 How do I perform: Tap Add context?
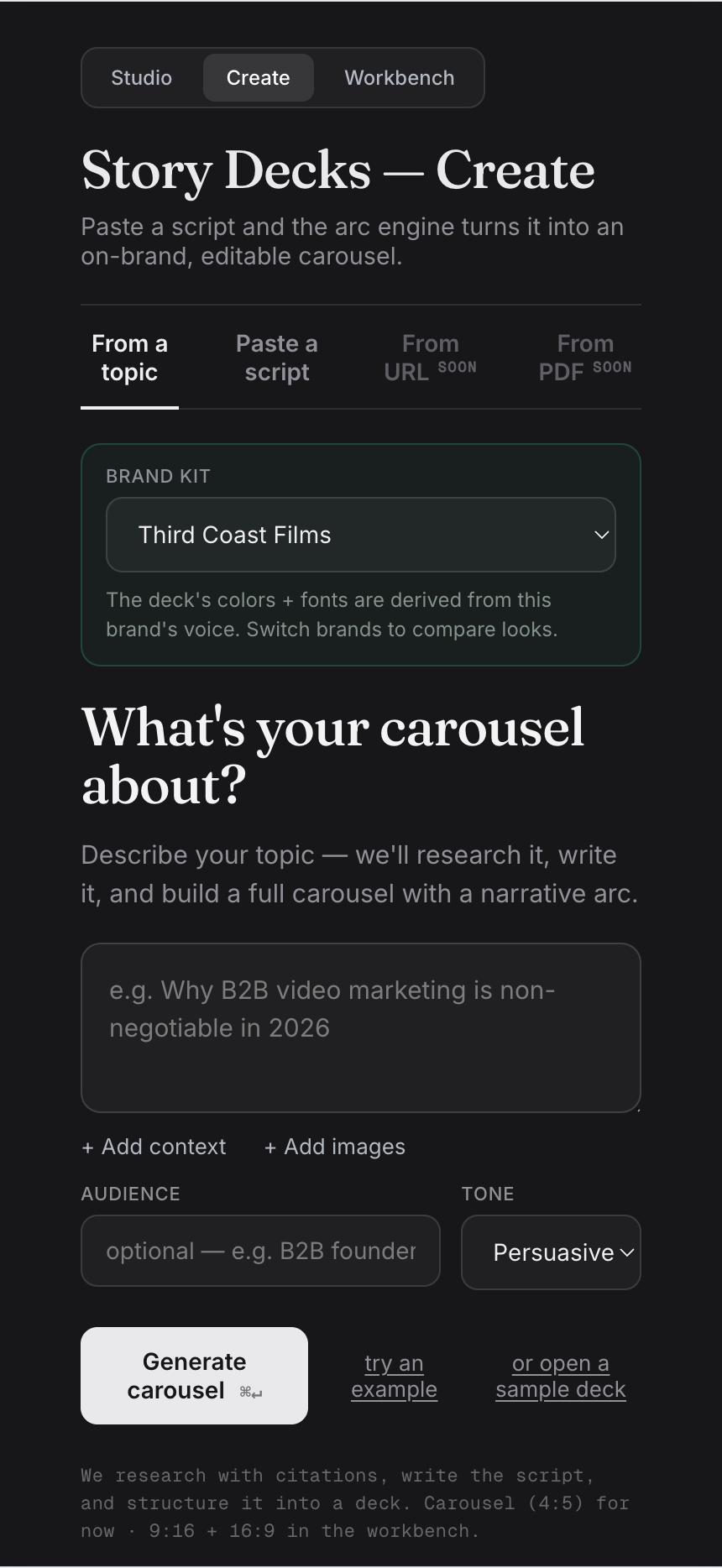[154, 1147]
